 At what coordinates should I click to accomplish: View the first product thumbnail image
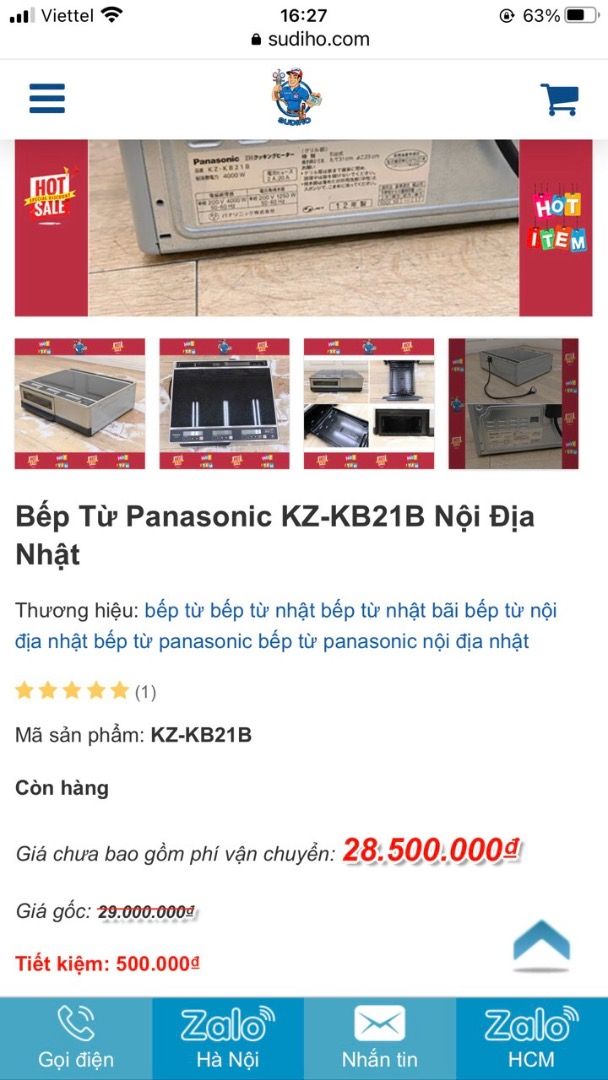80,403
